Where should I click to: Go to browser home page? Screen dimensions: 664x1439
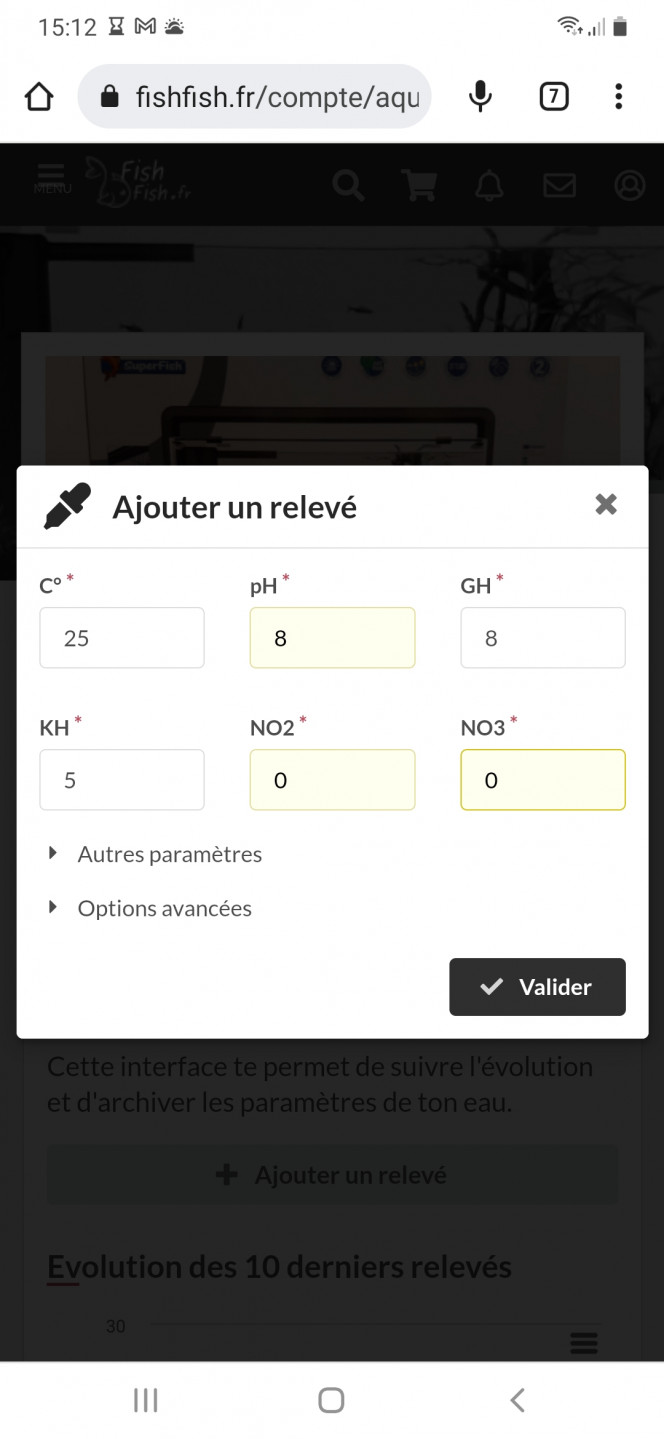(39, 97)
